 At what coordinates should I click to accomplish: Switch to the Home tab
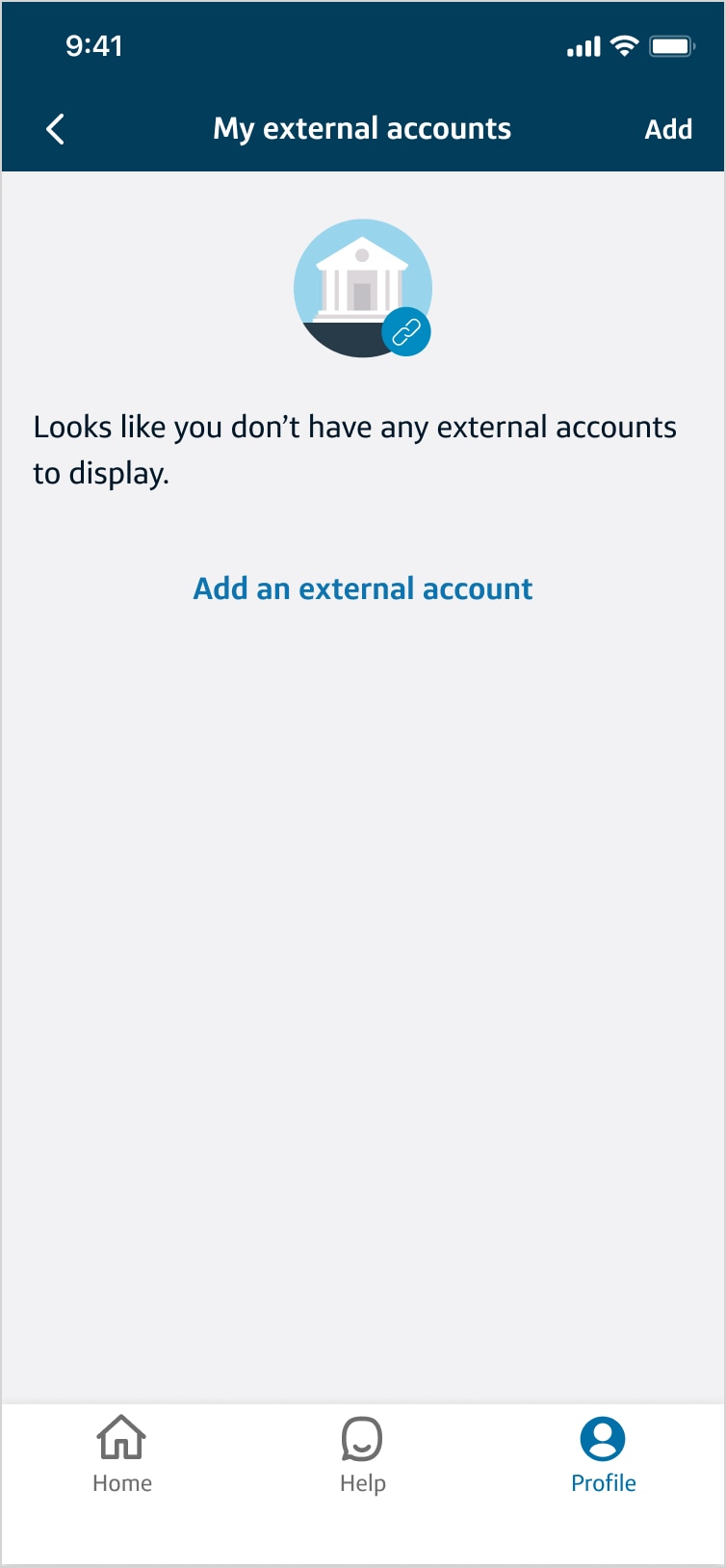coord(121,1454)
